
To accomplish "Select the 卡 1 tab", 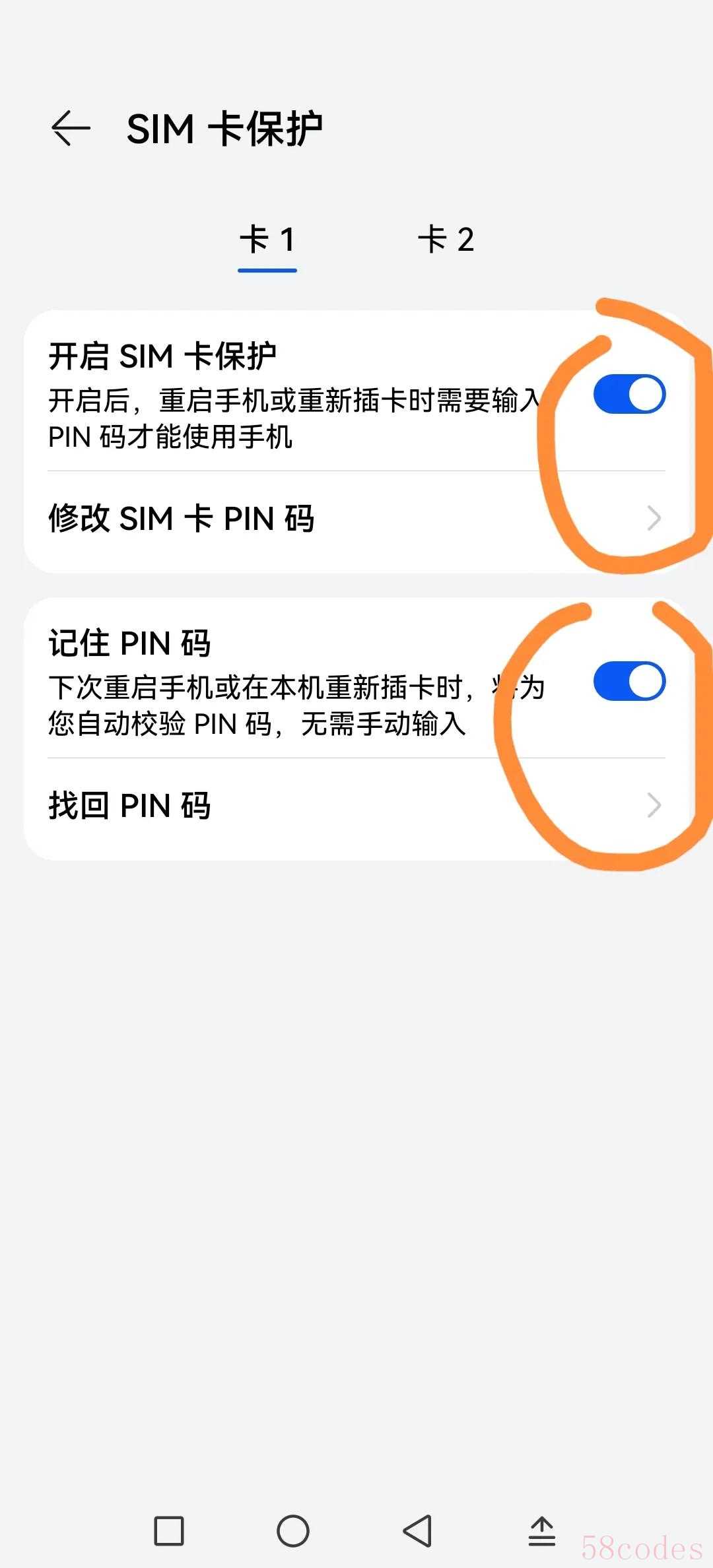I will point(267,240).
